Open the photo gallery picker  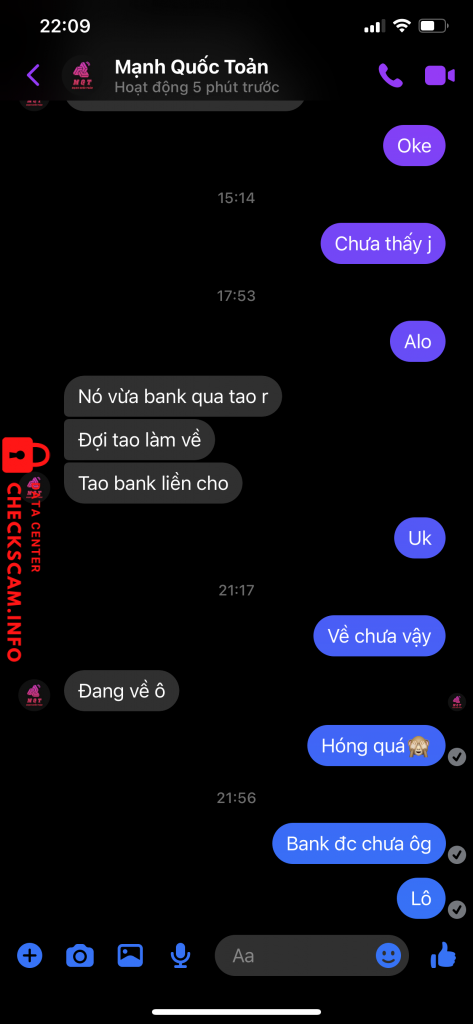tap(130, 955)
